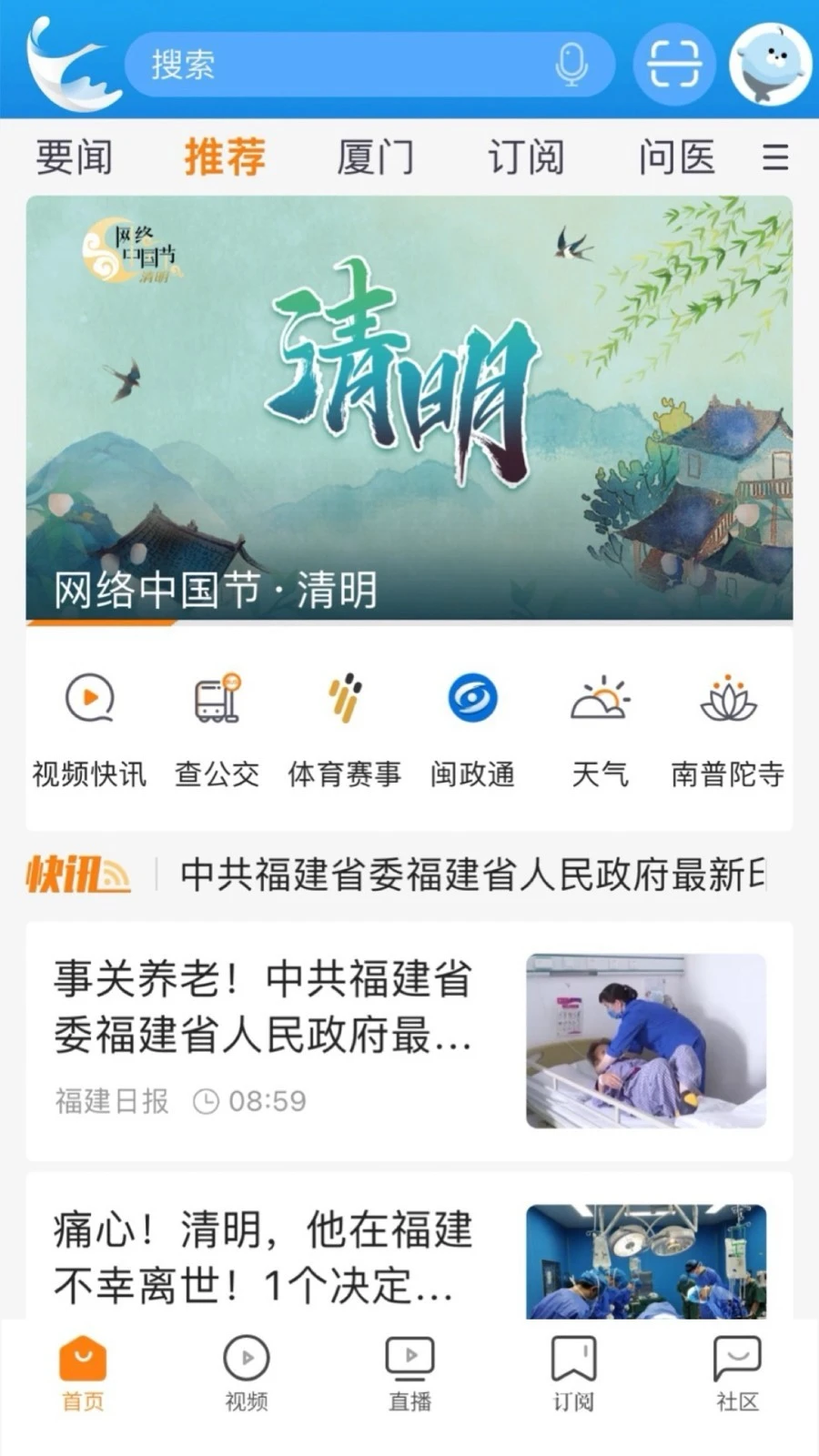This screenshot has height=1456, width=819.
Task: Open the 直播 live streaming section
Action: coord(409,1374)
